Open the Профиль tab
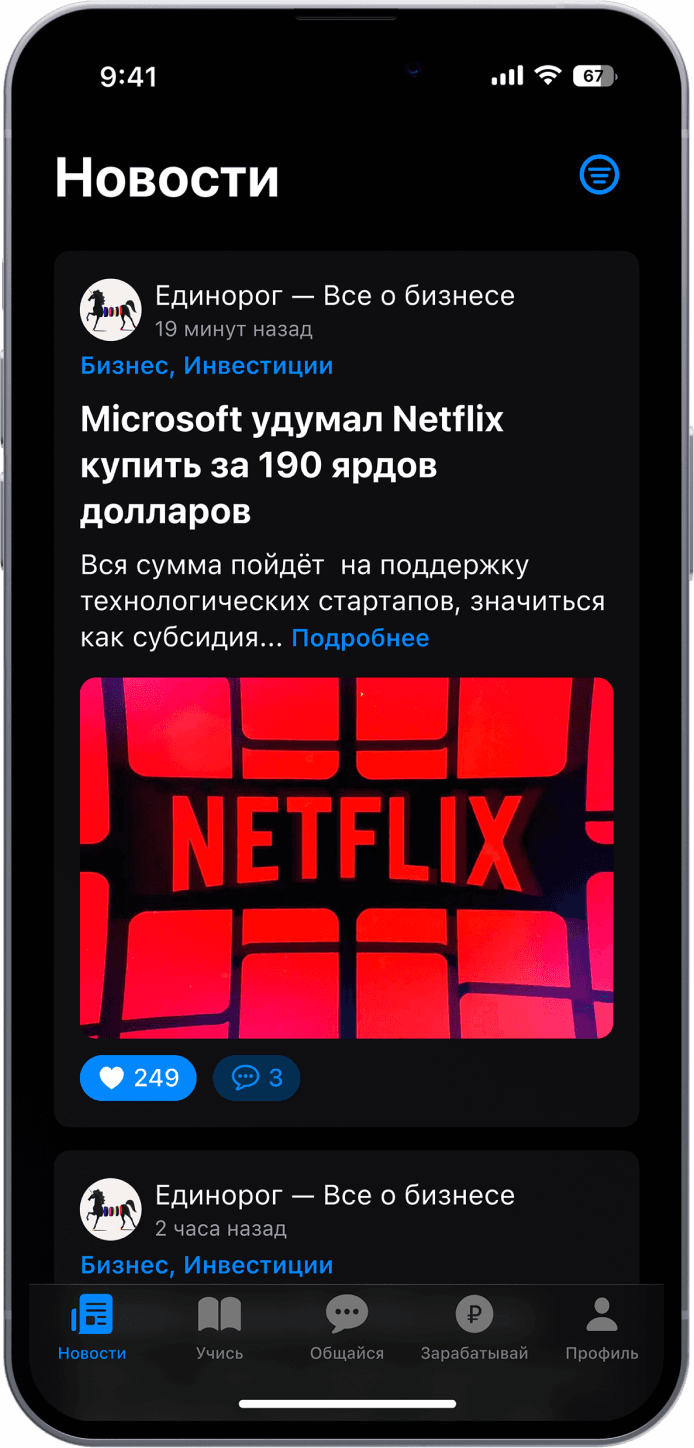The width and height of the screenshot is (694, 1448). pos(601,1327)
